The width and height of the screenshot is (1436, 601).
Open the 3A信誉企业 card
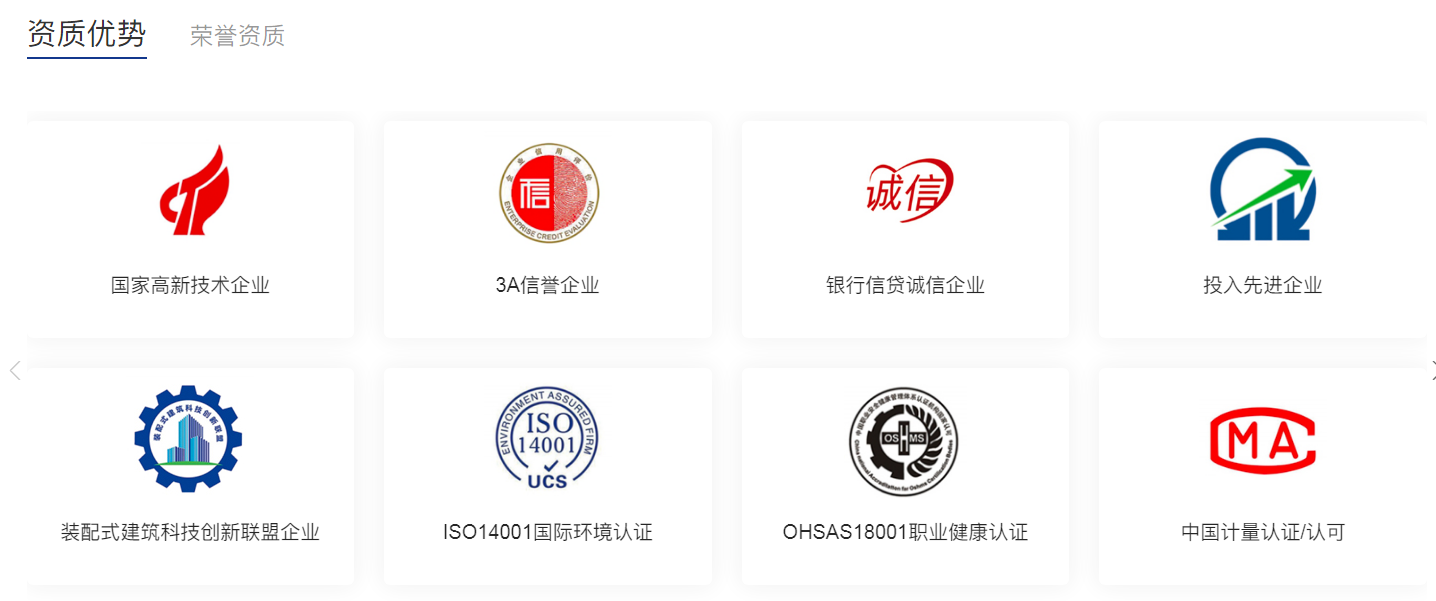(548, 230)
